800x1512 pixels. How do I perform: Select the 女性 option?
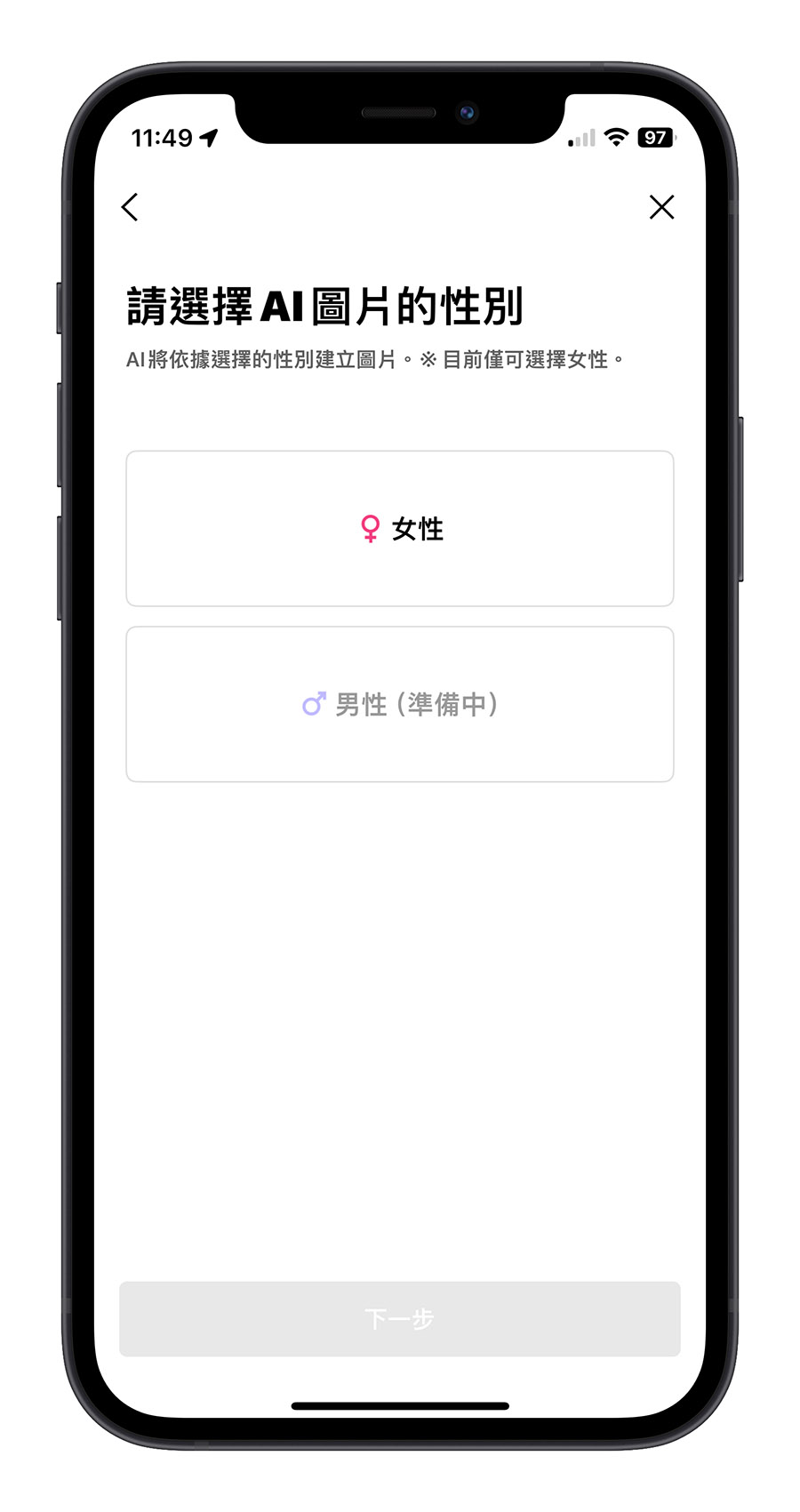pyautogui.click(x=400, y=529)
